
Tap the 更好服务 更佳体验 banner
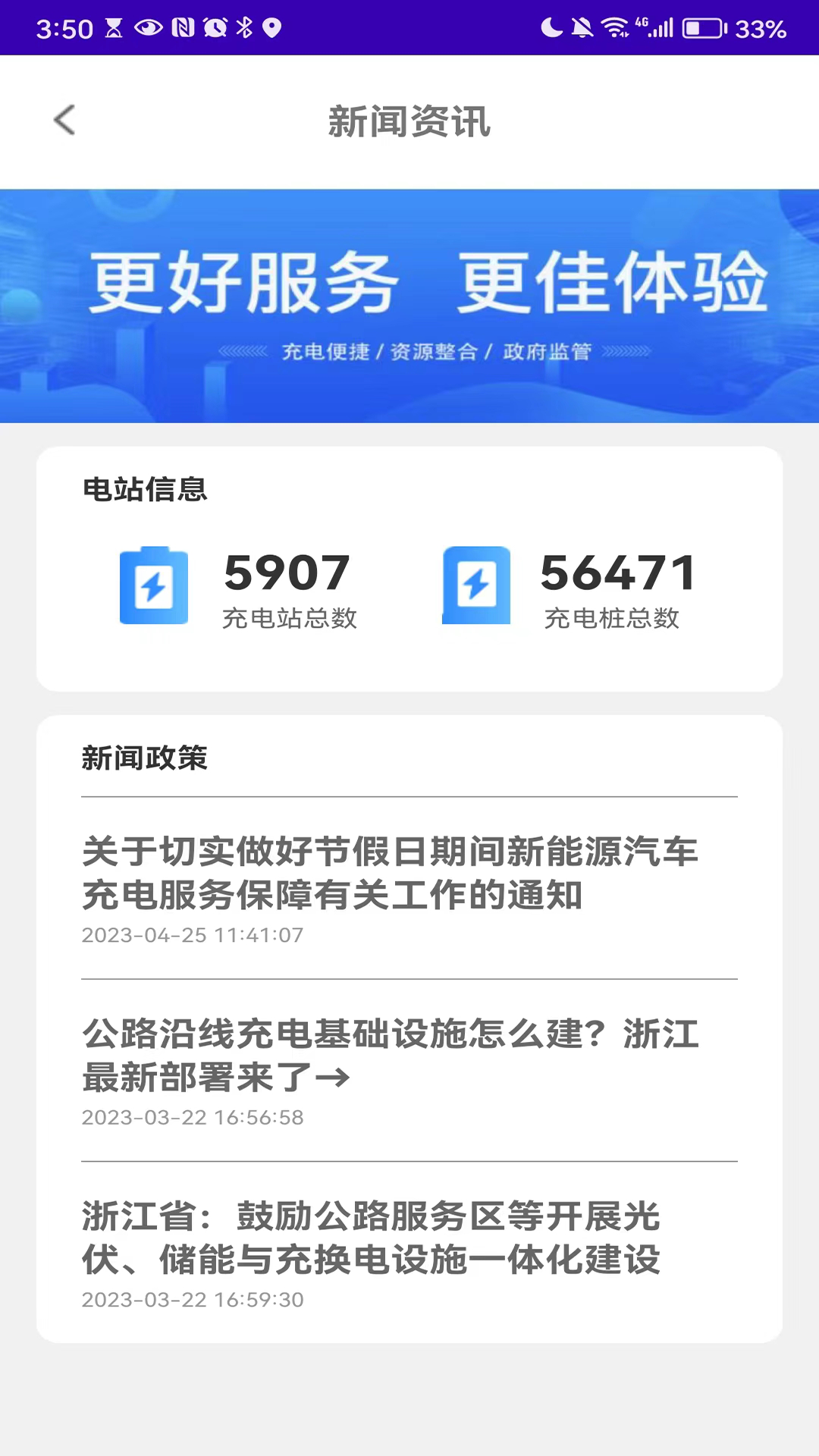click(409, 306)
